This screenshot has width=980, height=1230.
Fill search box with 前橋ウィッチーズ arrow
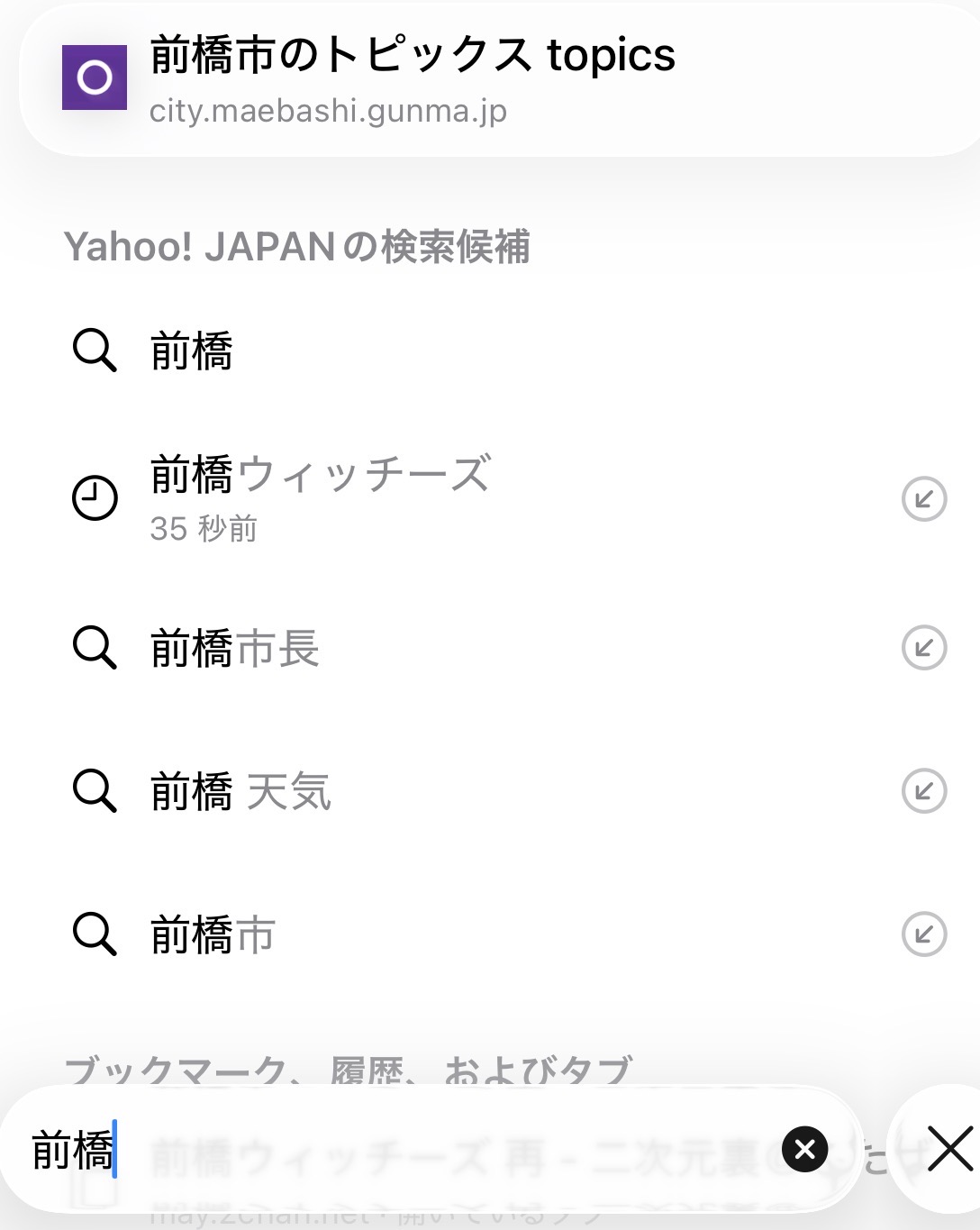tap(923, 498)
